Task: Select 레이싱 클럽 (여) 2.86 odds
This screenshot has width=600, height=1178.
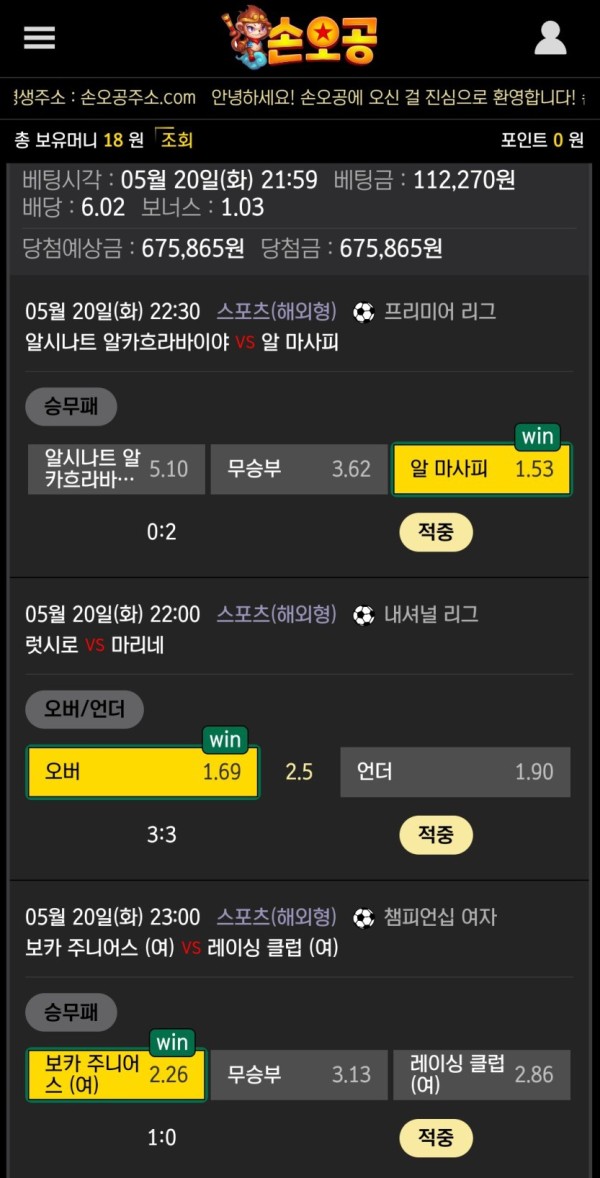Action: pos(482,1075)
